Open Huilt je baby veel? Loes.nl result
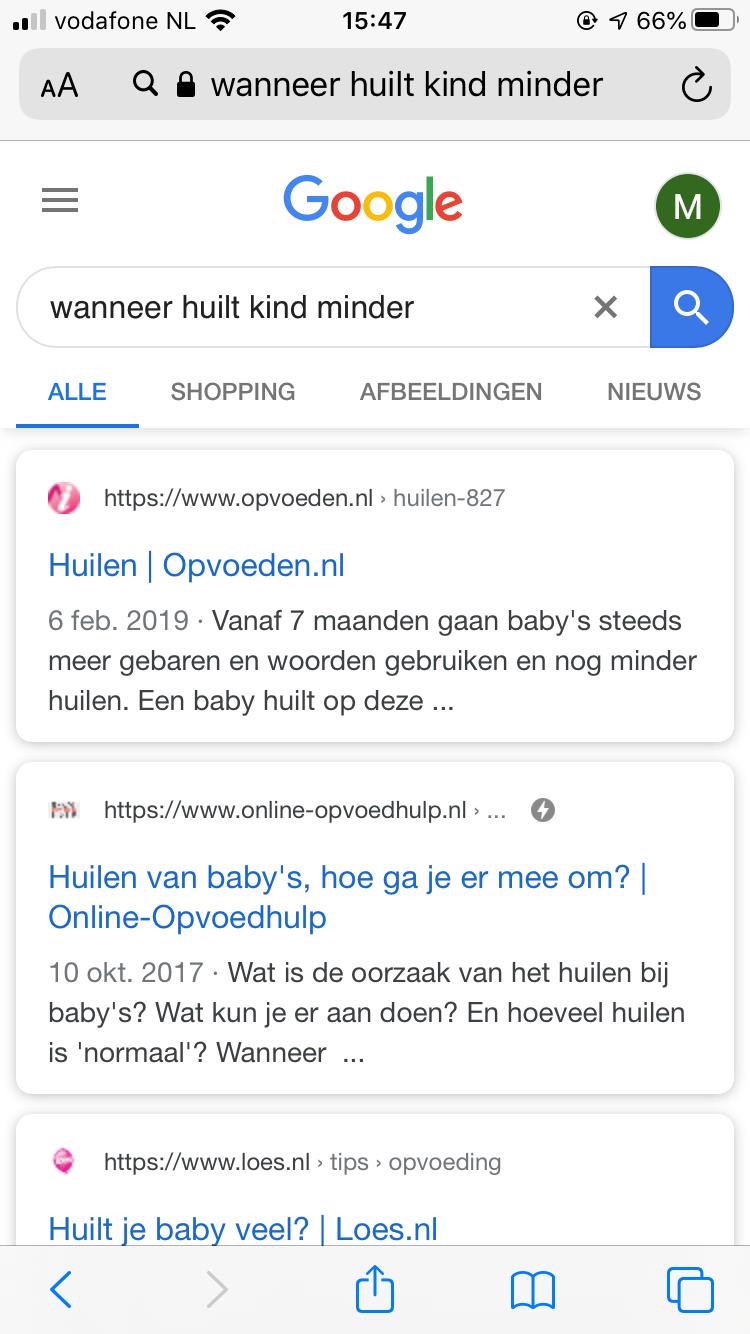 pyautogui.click(x=243, y=1229)
